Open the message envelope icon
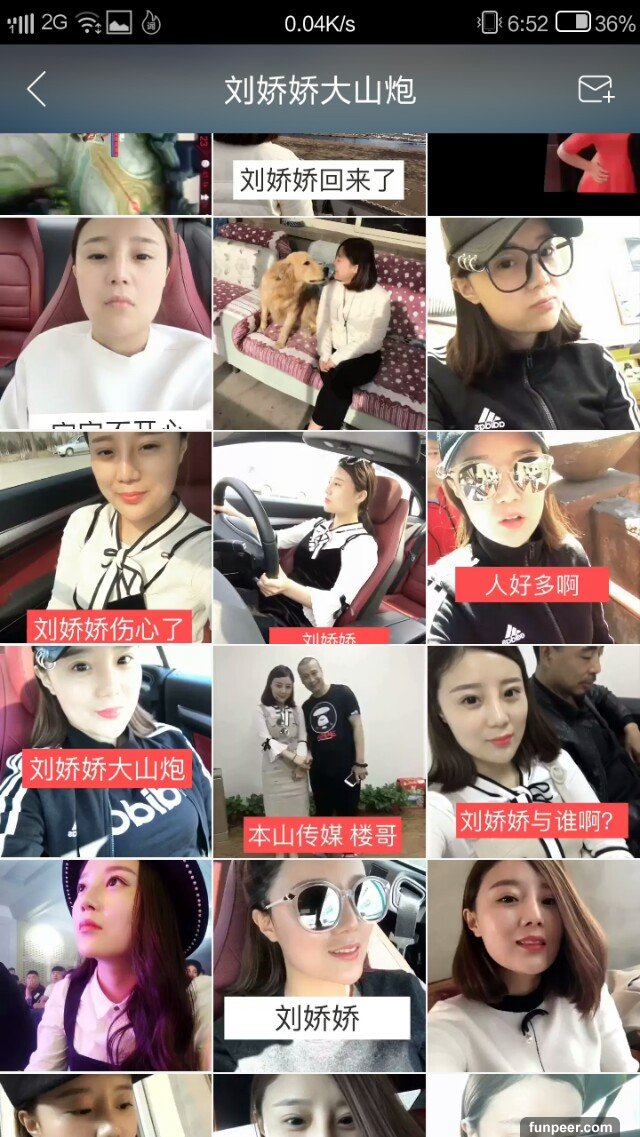Viewport: 640px width, 1137px height. point(595,90)
